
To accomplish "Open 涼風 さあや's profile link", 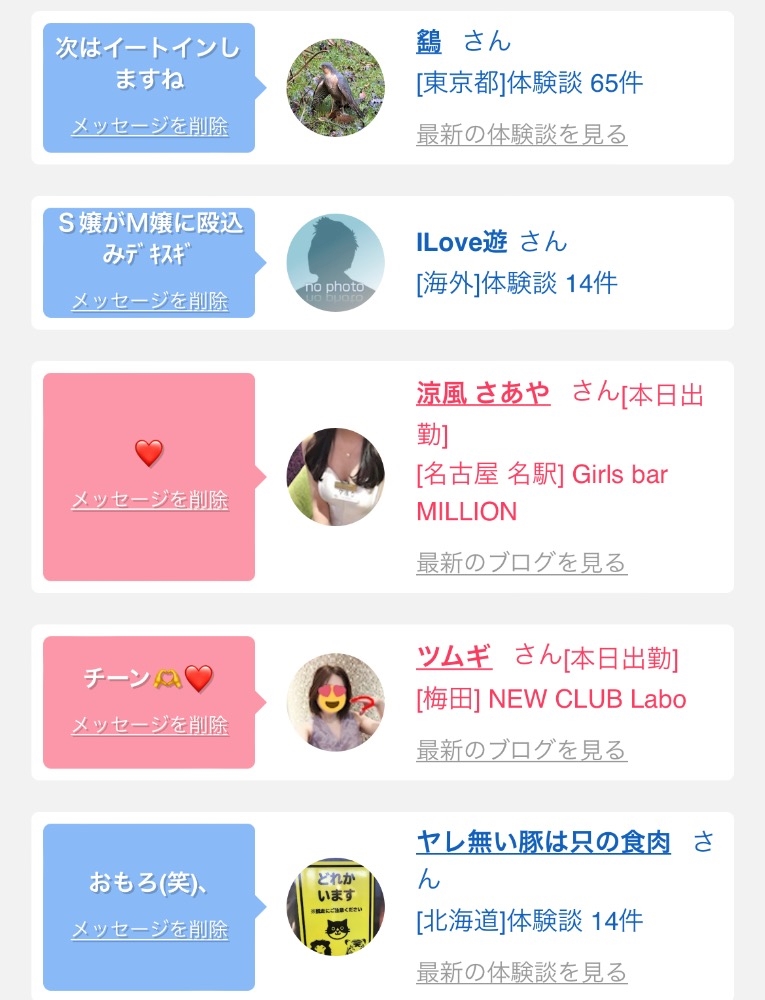I will coord(483,393).
